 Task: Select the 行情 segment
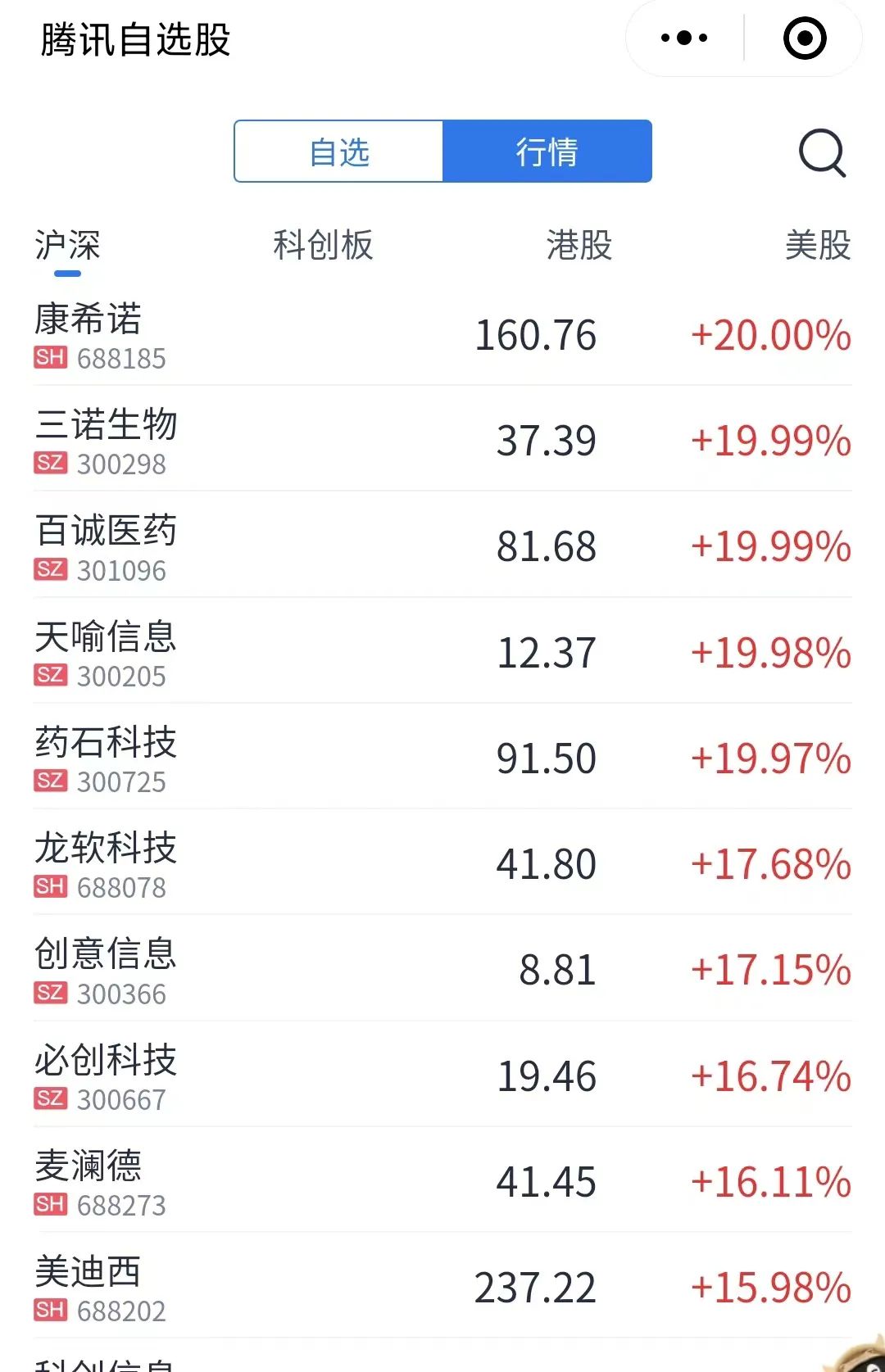tap(547, 152)
